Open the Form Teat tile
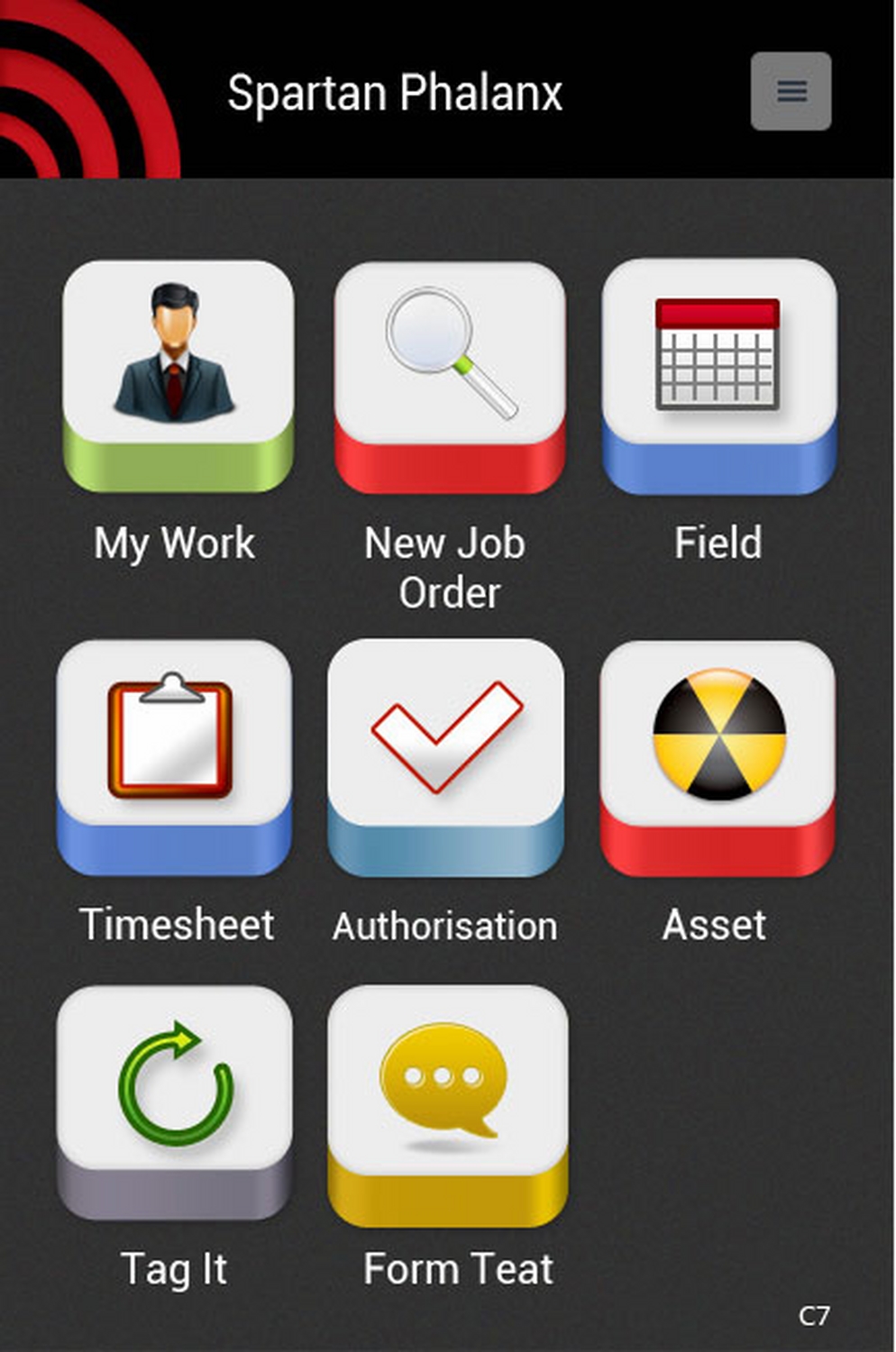The image size is (896, 1352). [x=447, y=1103]
